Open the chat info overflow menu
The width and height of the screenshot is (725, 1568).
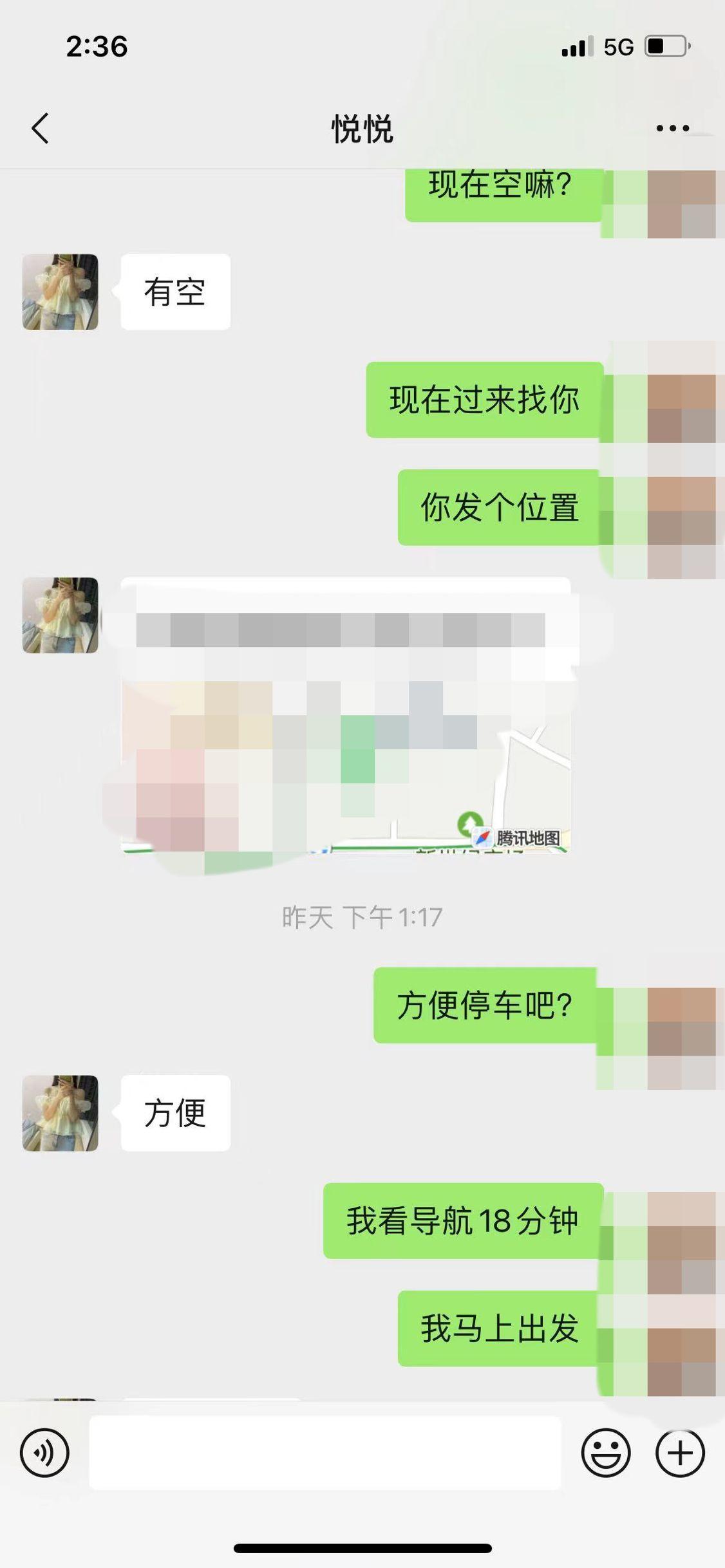click(672, 129)
